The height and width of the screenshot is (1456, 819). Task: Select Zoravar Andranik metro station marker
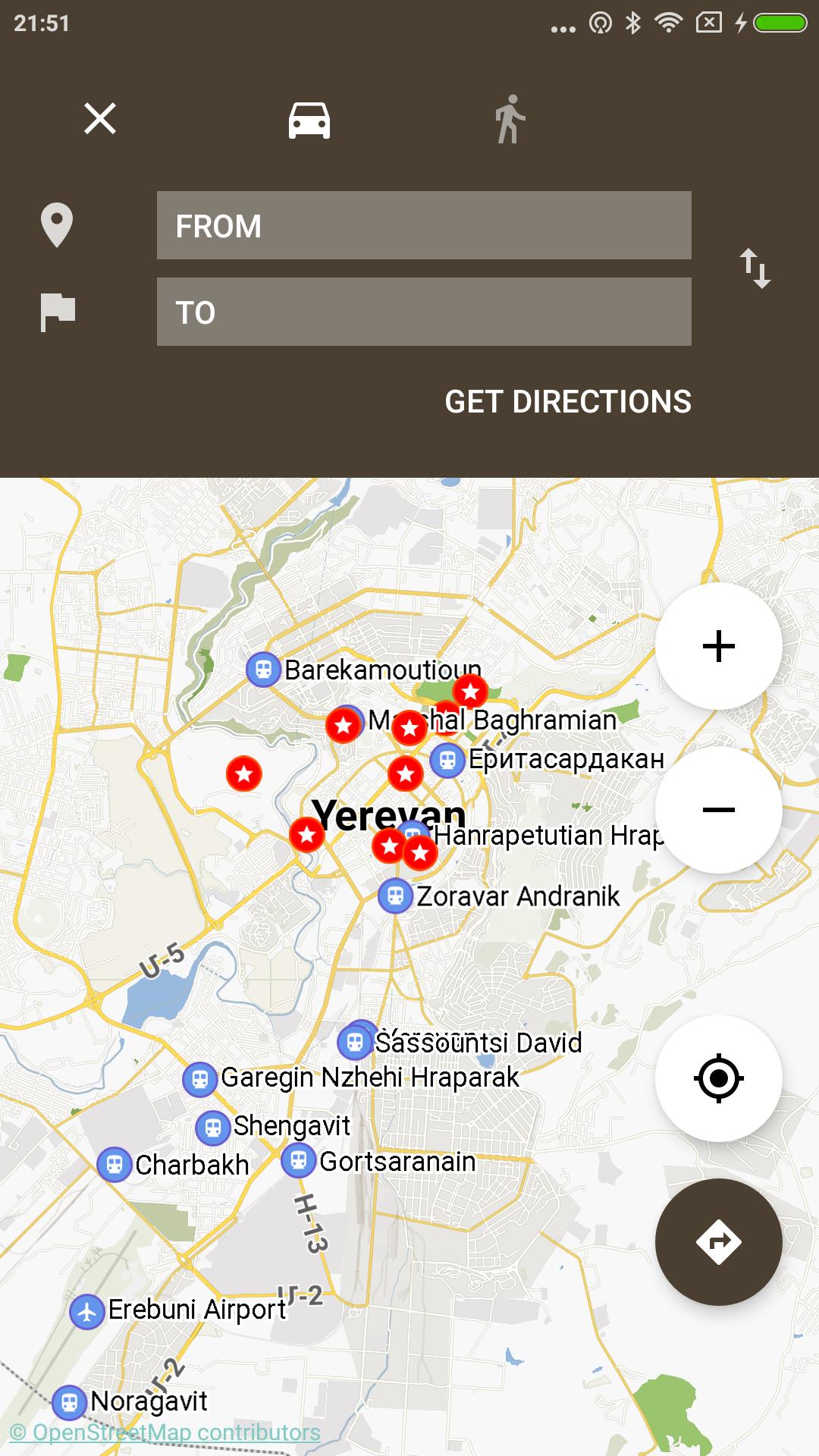pyautogui.click(x=395, y=896)
